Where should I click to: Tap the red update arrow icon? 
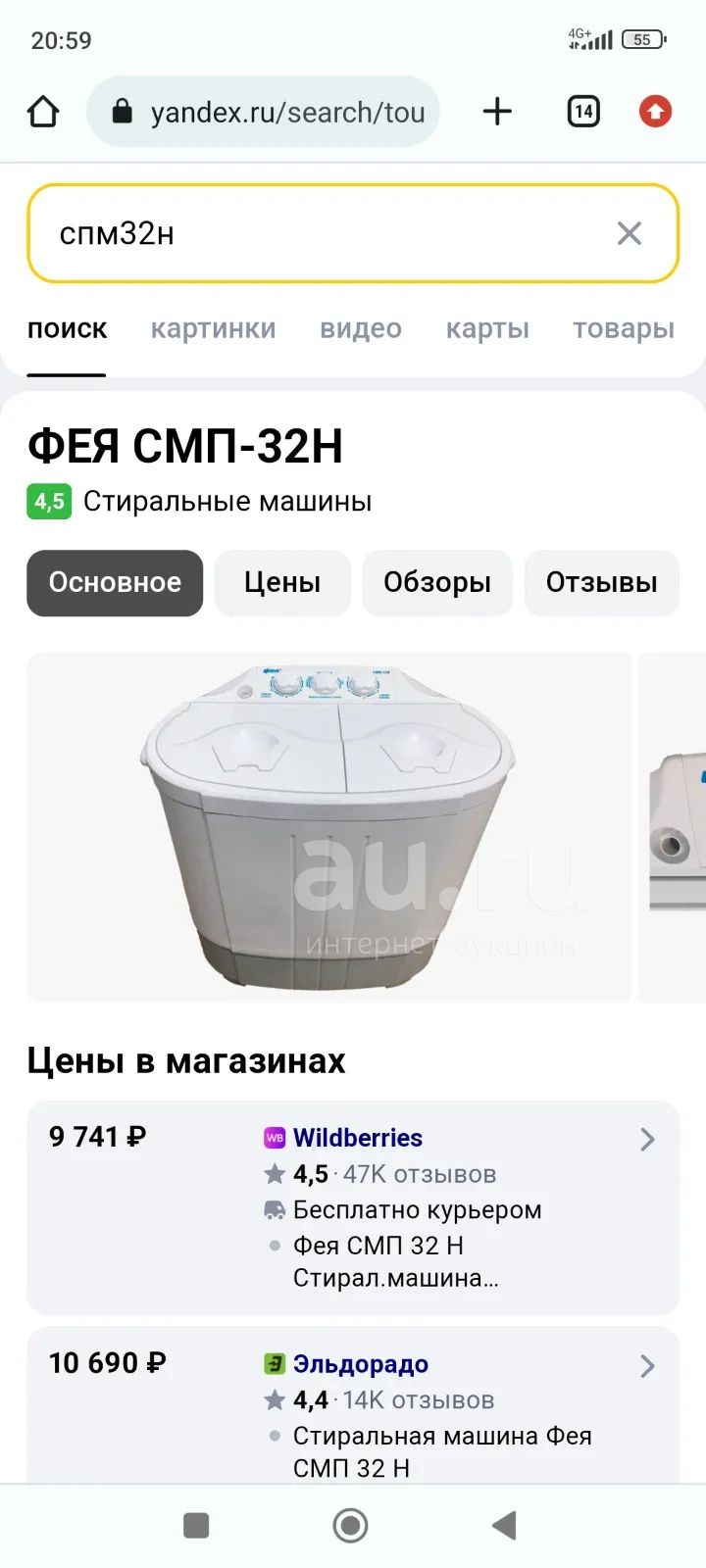(655, 112)
